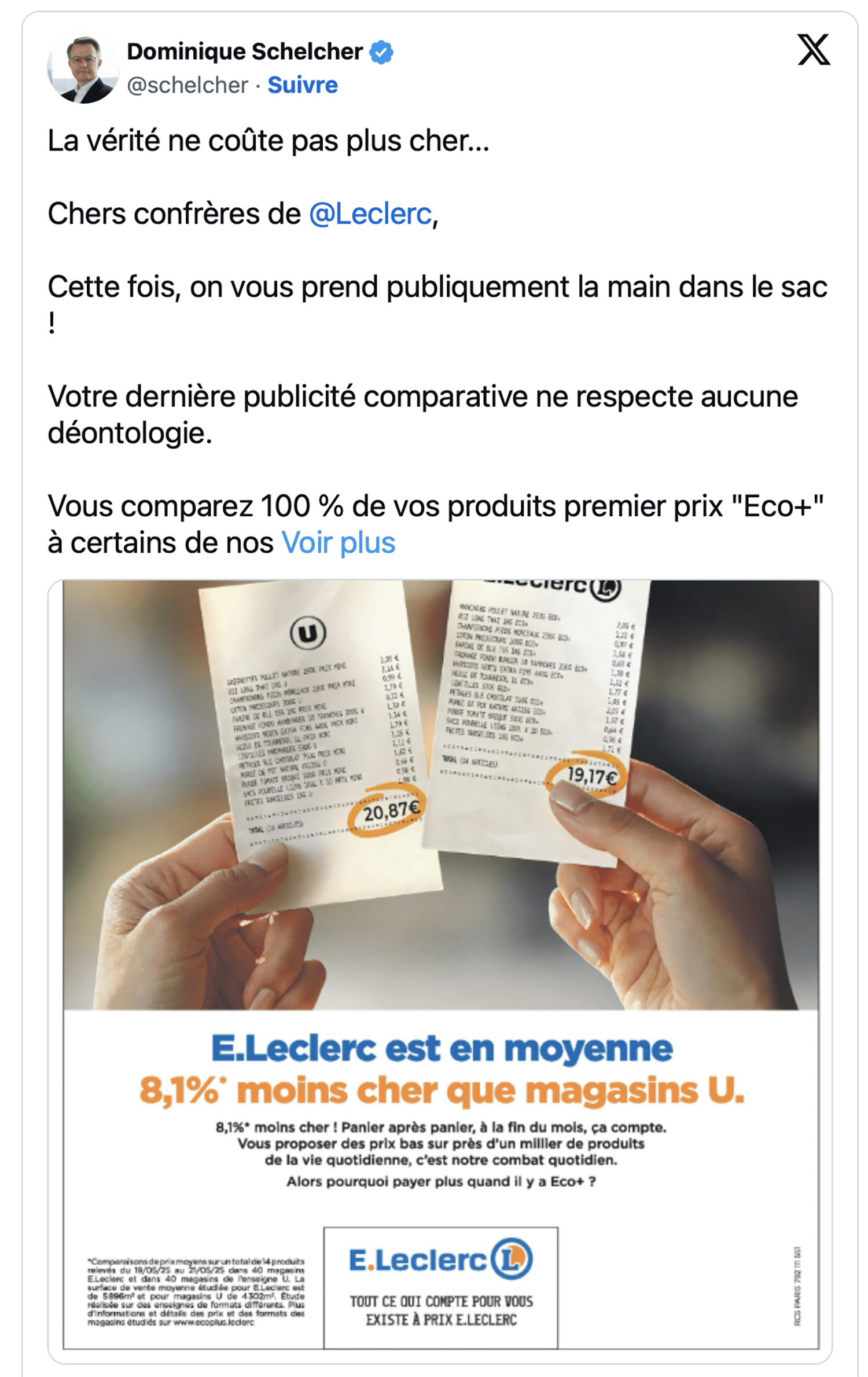The image size is (868, 1377).
Task: Tap the Dominique Schelcher display name
Action: tap(244, 52)
